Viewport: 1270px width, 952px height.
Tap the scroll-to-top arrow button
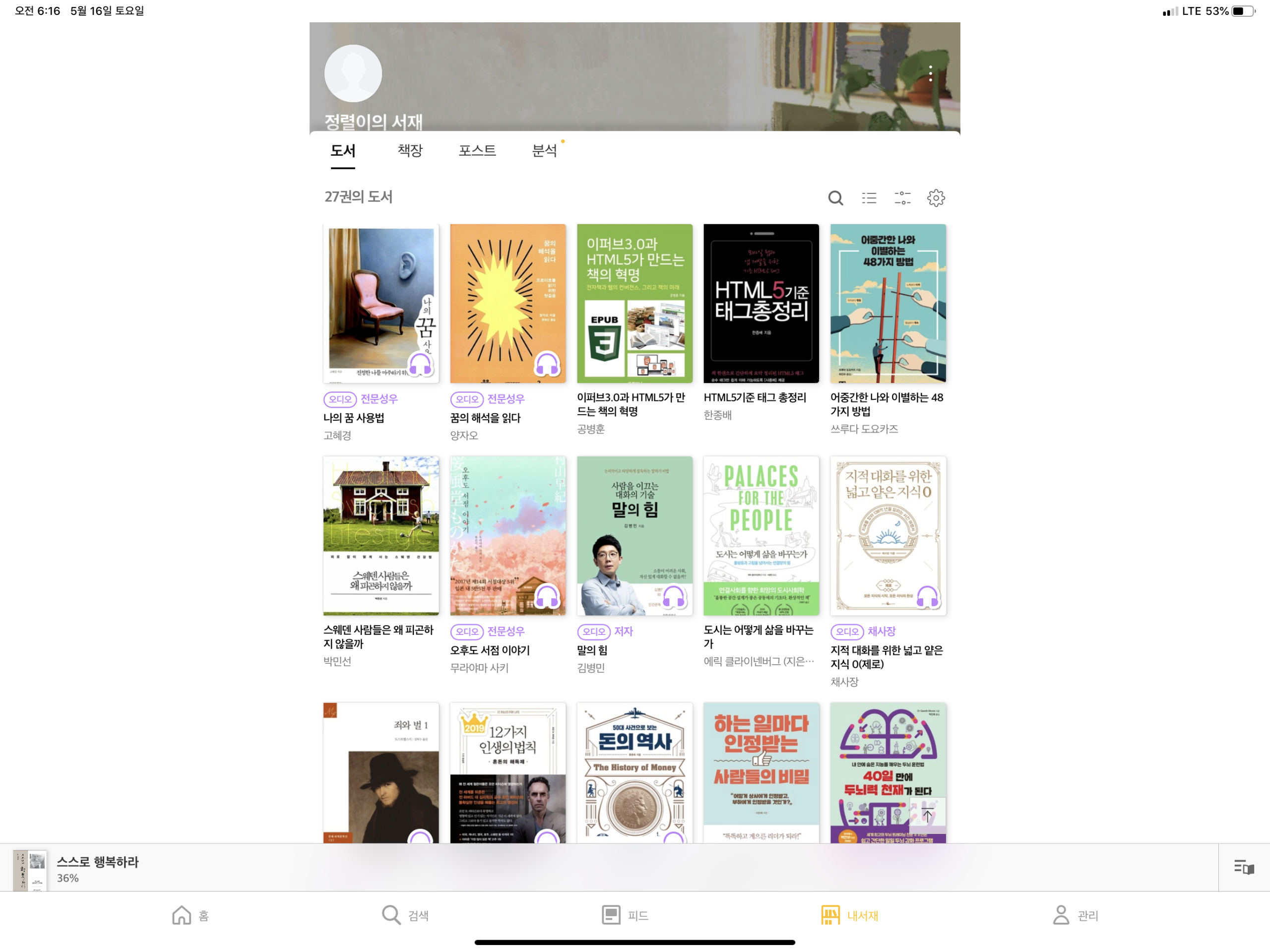pos(927,814)
